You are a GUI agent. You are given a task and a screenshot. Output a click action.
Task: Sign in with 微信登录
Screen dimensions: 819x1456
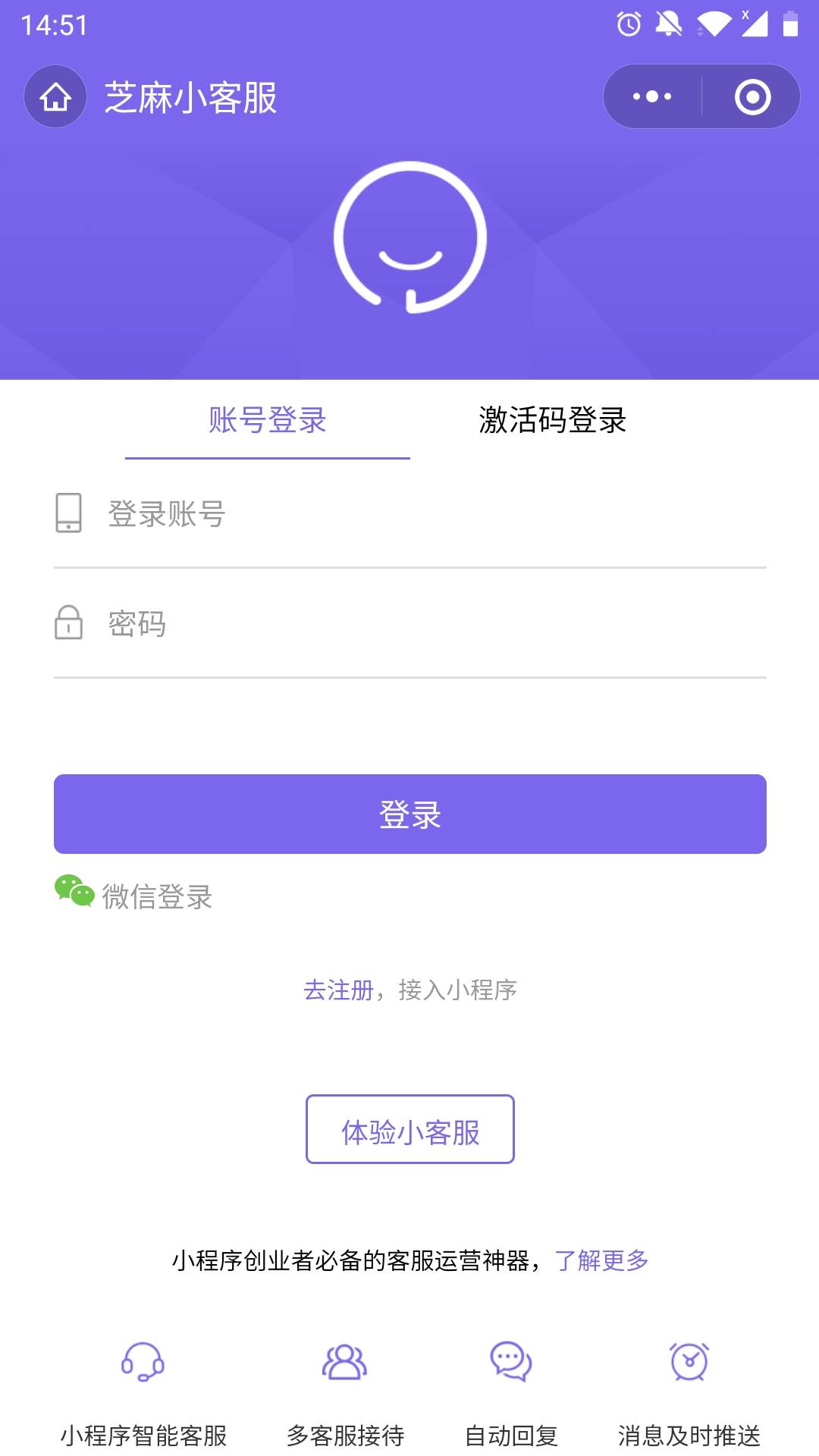pyautogui.click(x=134, y=896)
